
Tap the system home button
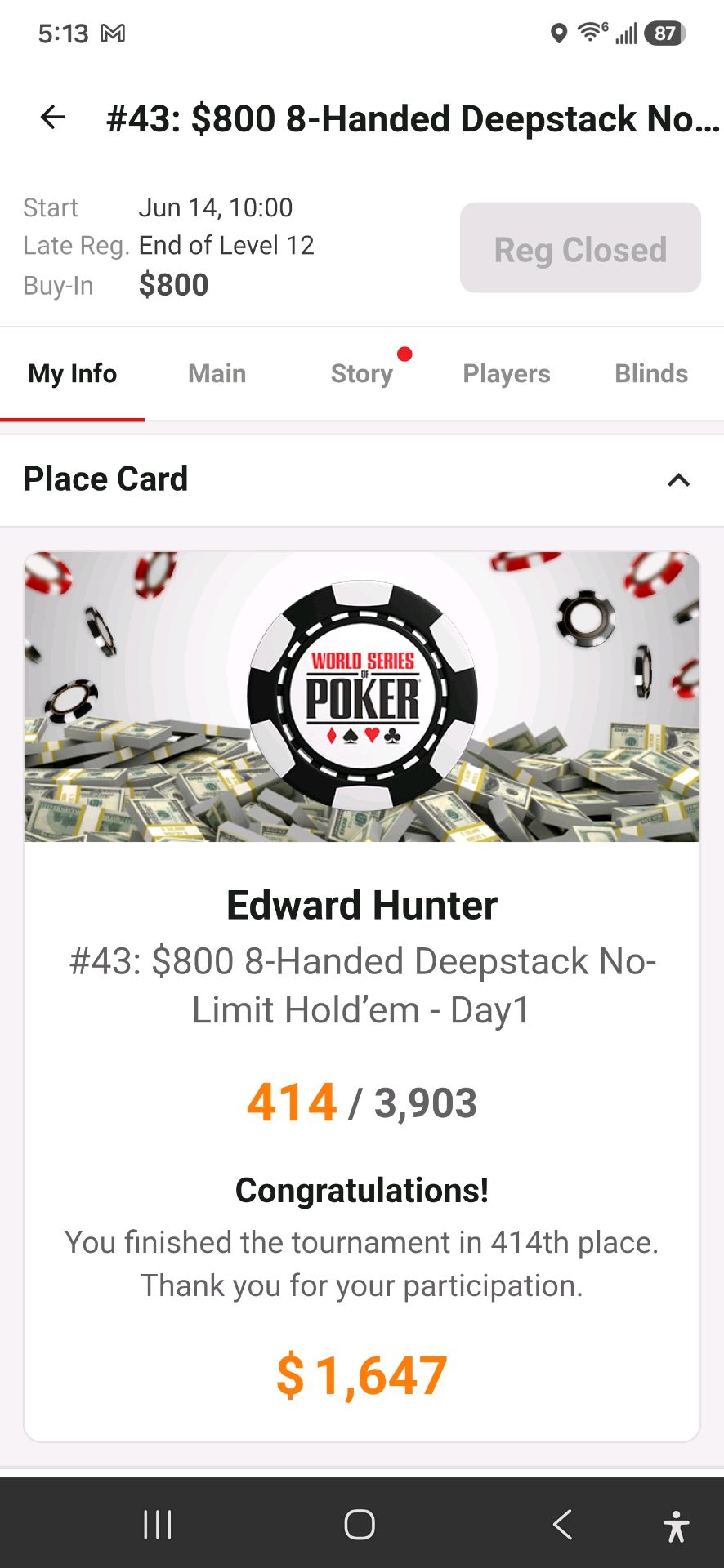point(360,1524)
